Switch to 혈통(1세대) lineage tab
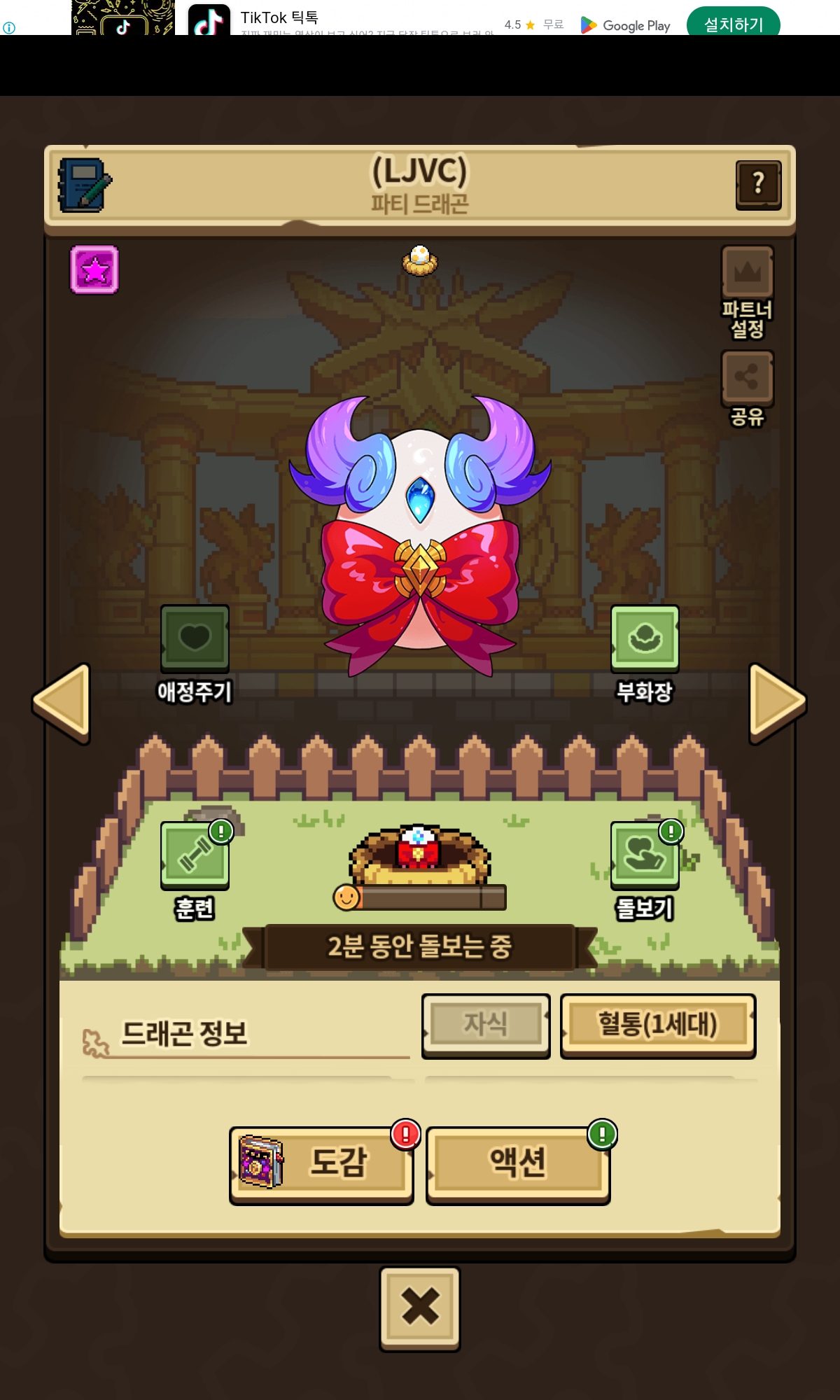 point(657,1025)
